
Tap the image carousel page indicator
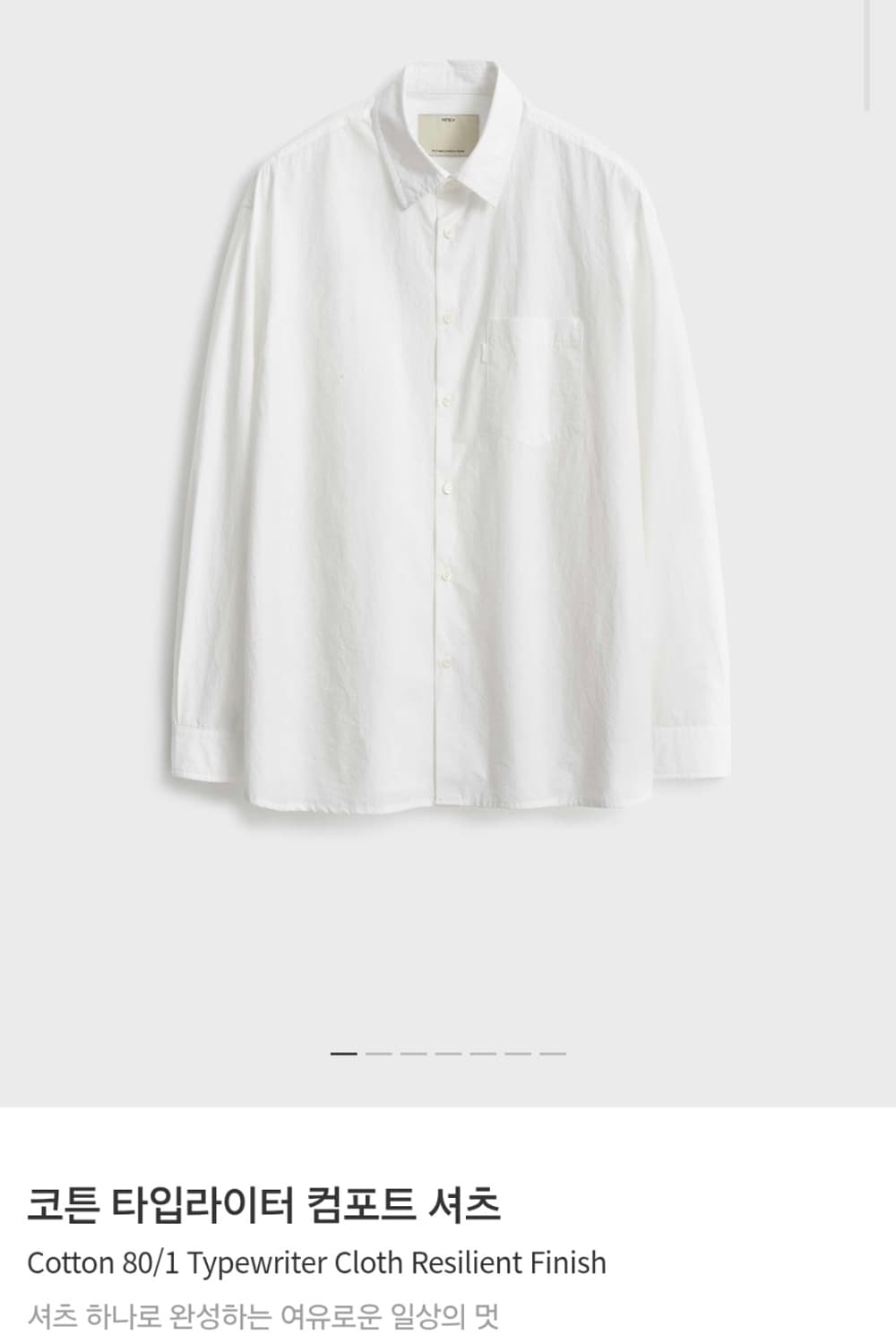coord(448,1054)
